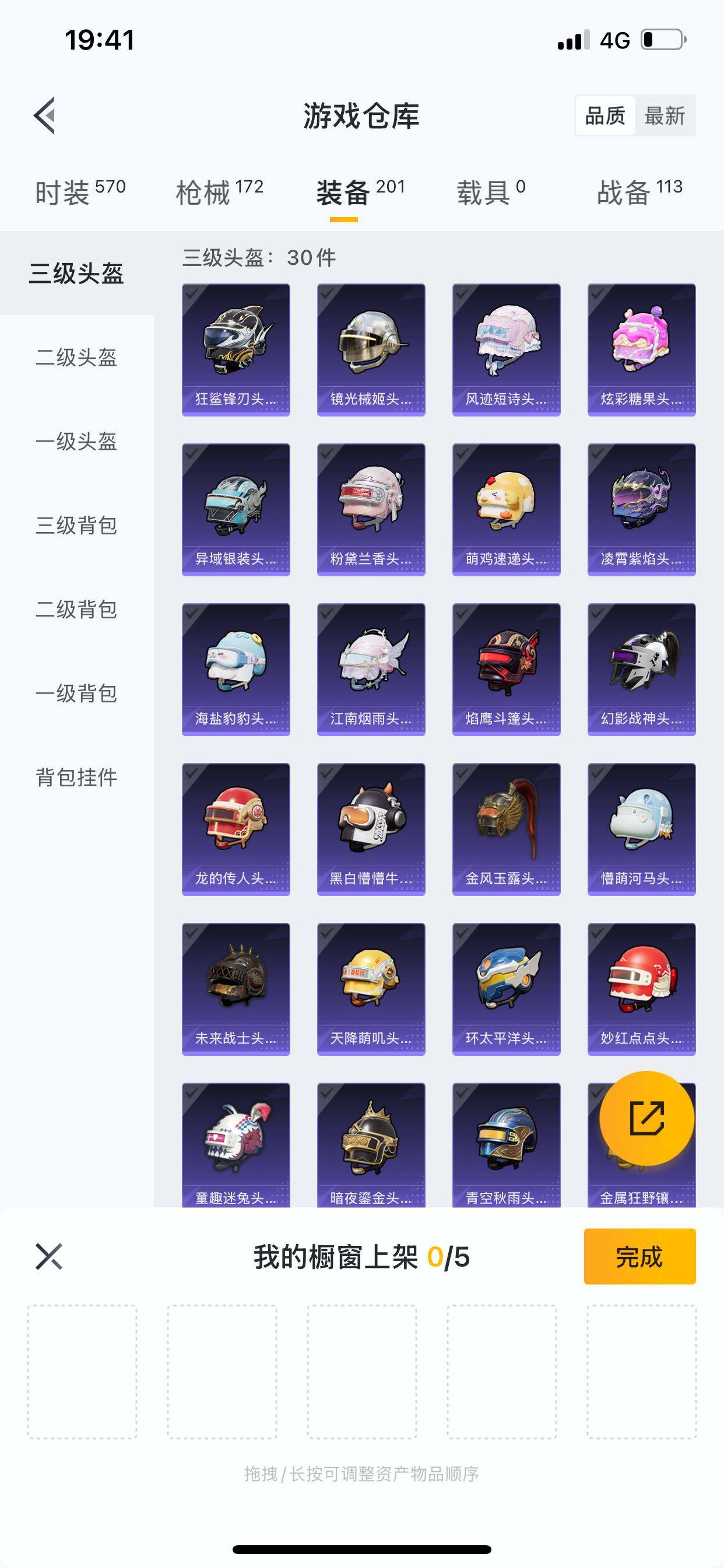Open the share floating button

click(x=646, y=1118)
